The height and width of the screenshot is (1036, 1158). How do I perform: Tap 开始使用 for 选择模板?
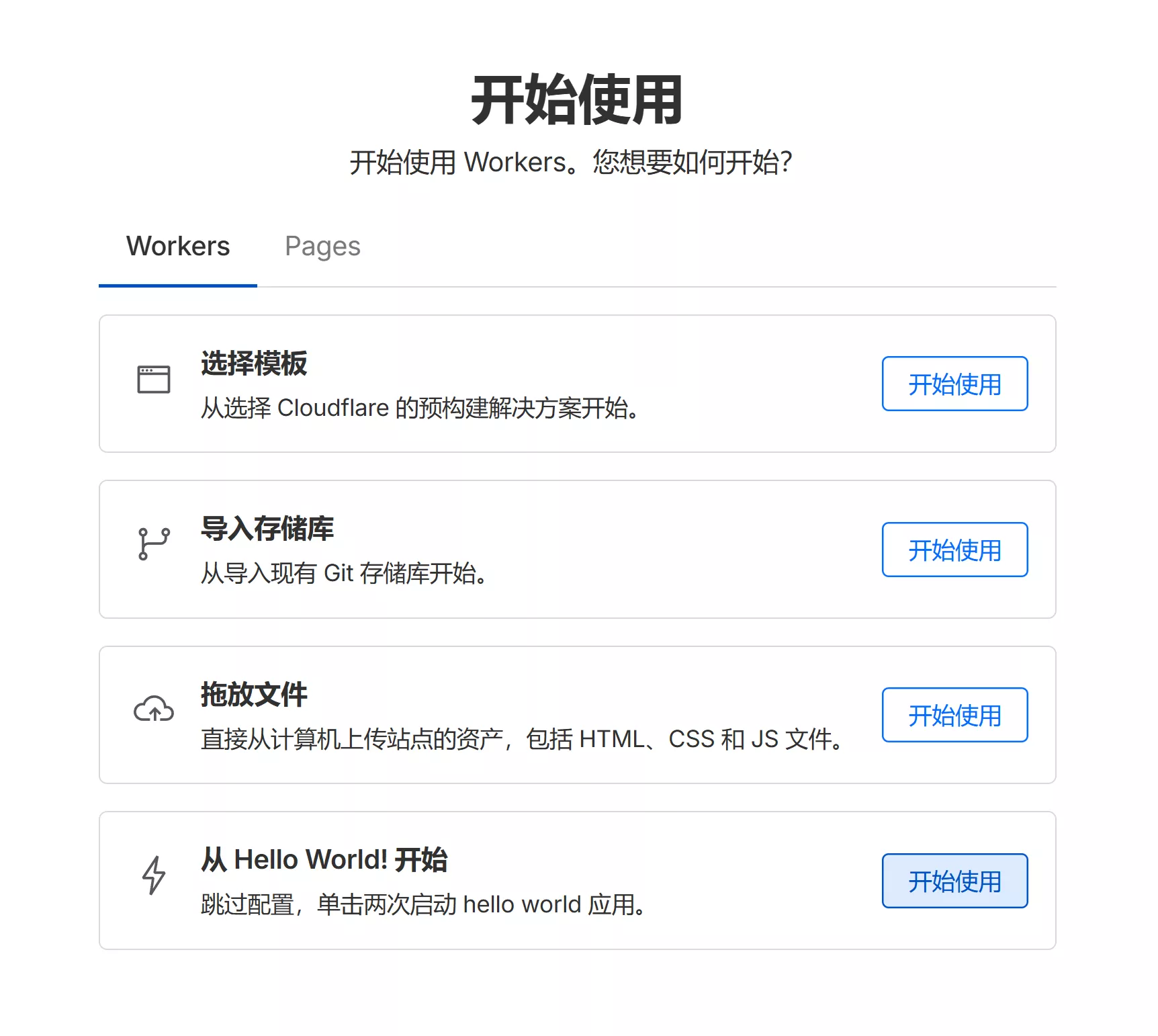point(954,384)
